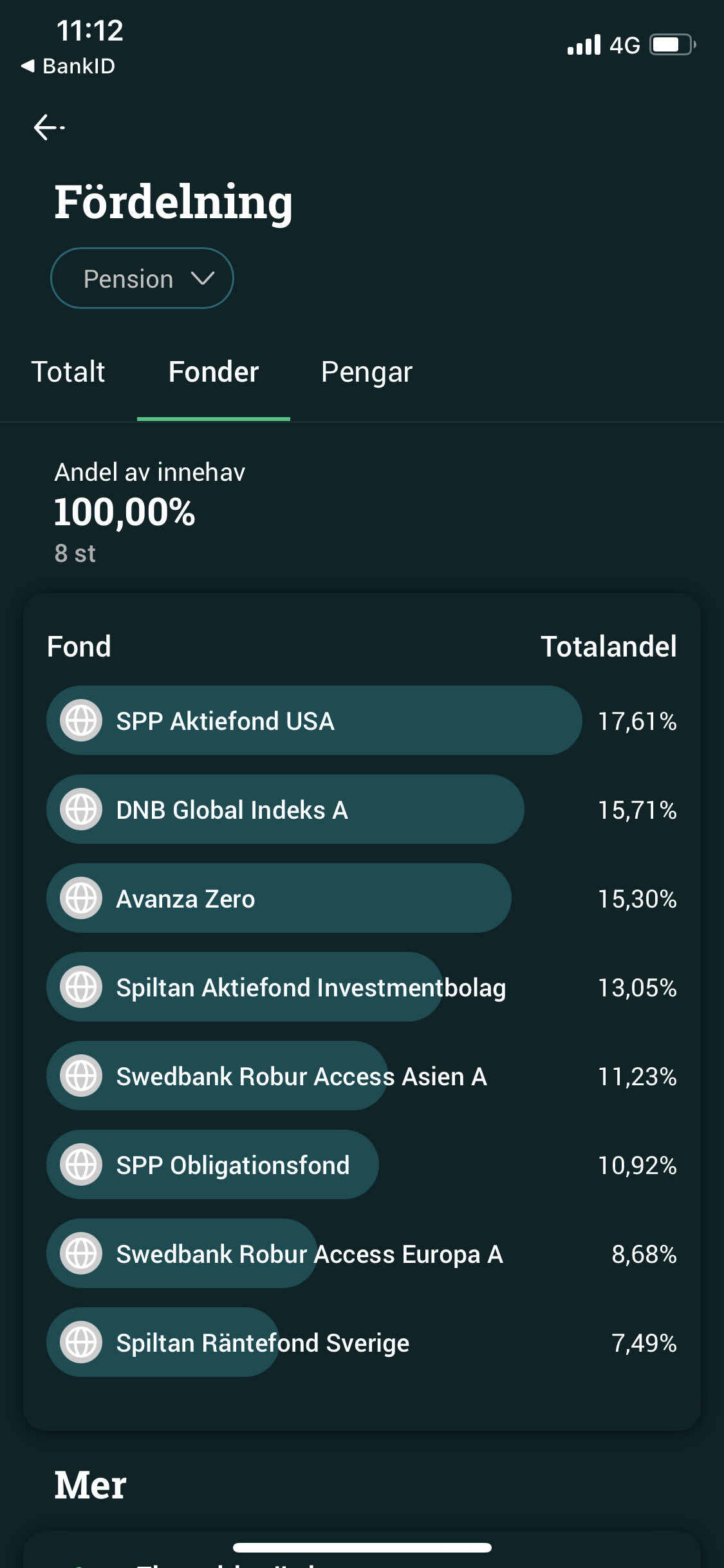Switch to the Totalt tab

point(68,372)
